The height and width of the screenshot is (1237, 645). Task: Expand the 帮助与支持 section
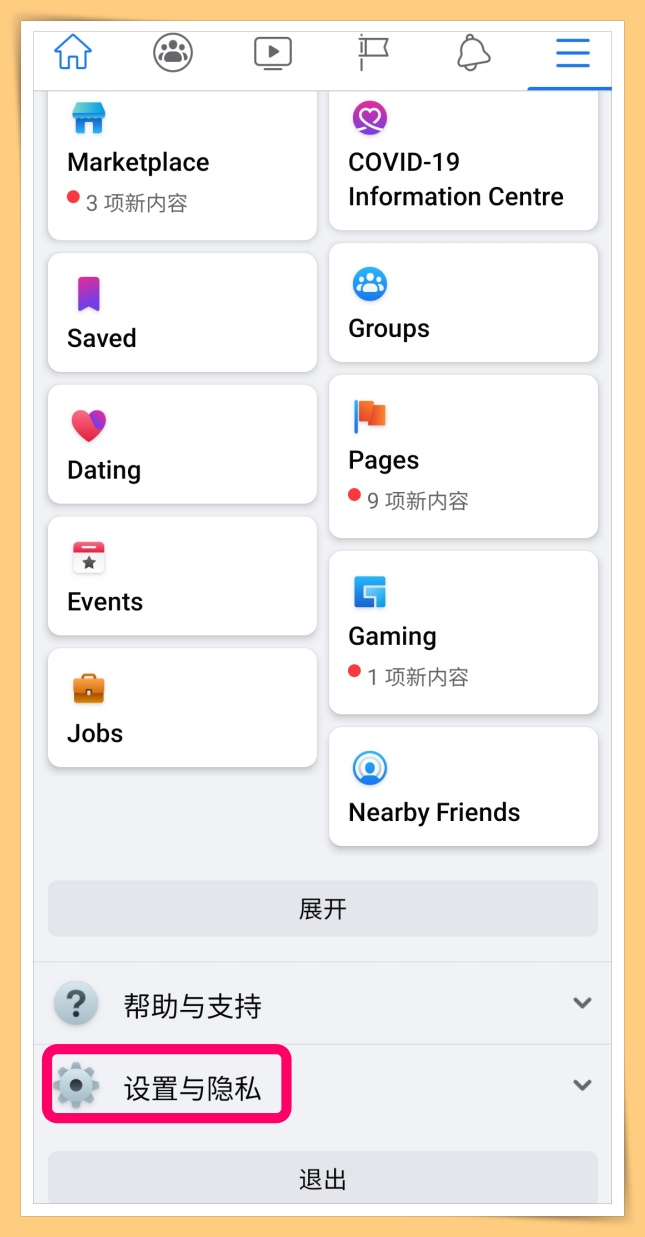(322, 1004)
